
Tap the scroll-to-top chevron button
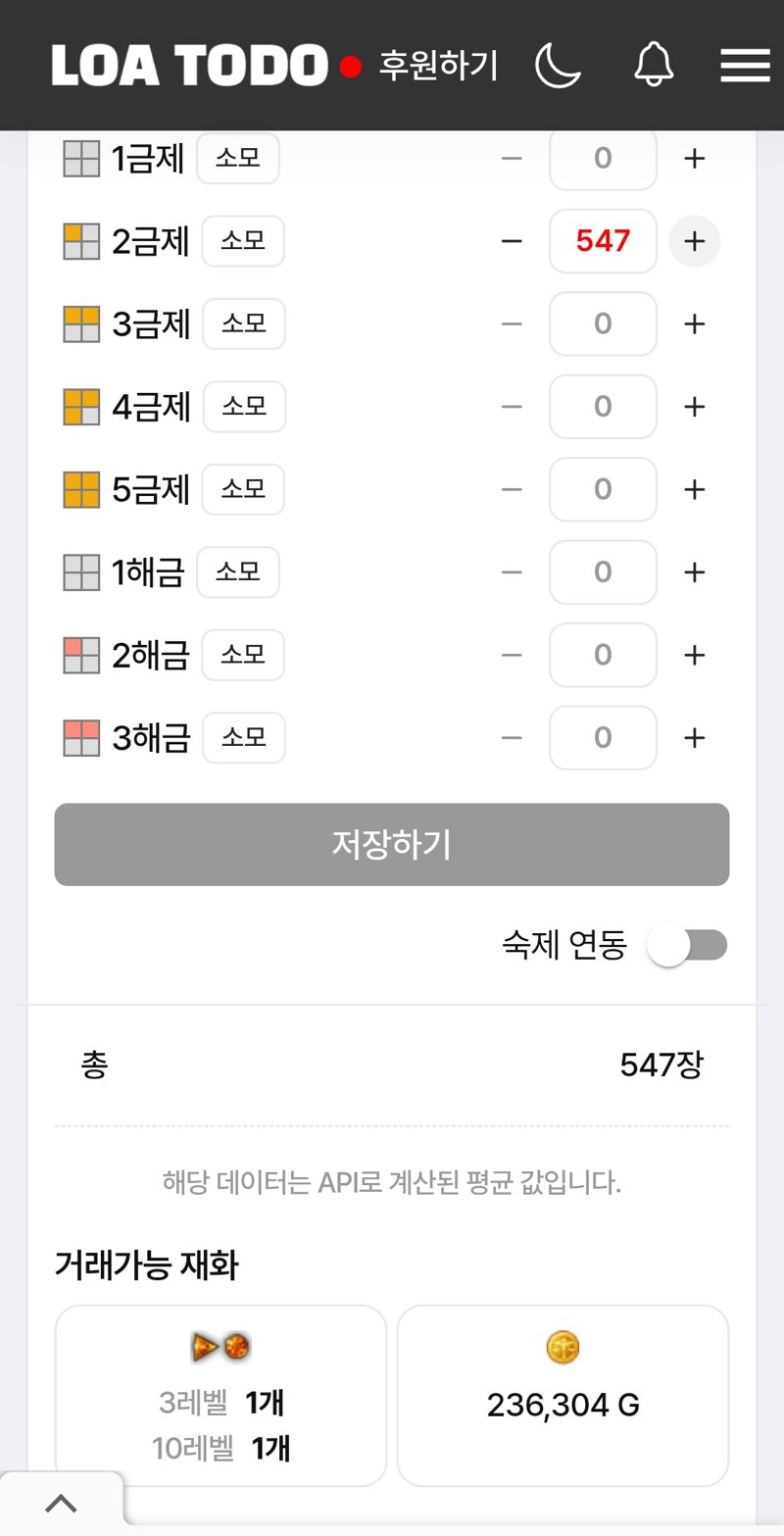pyautogui.click(x=62, y=1503)
